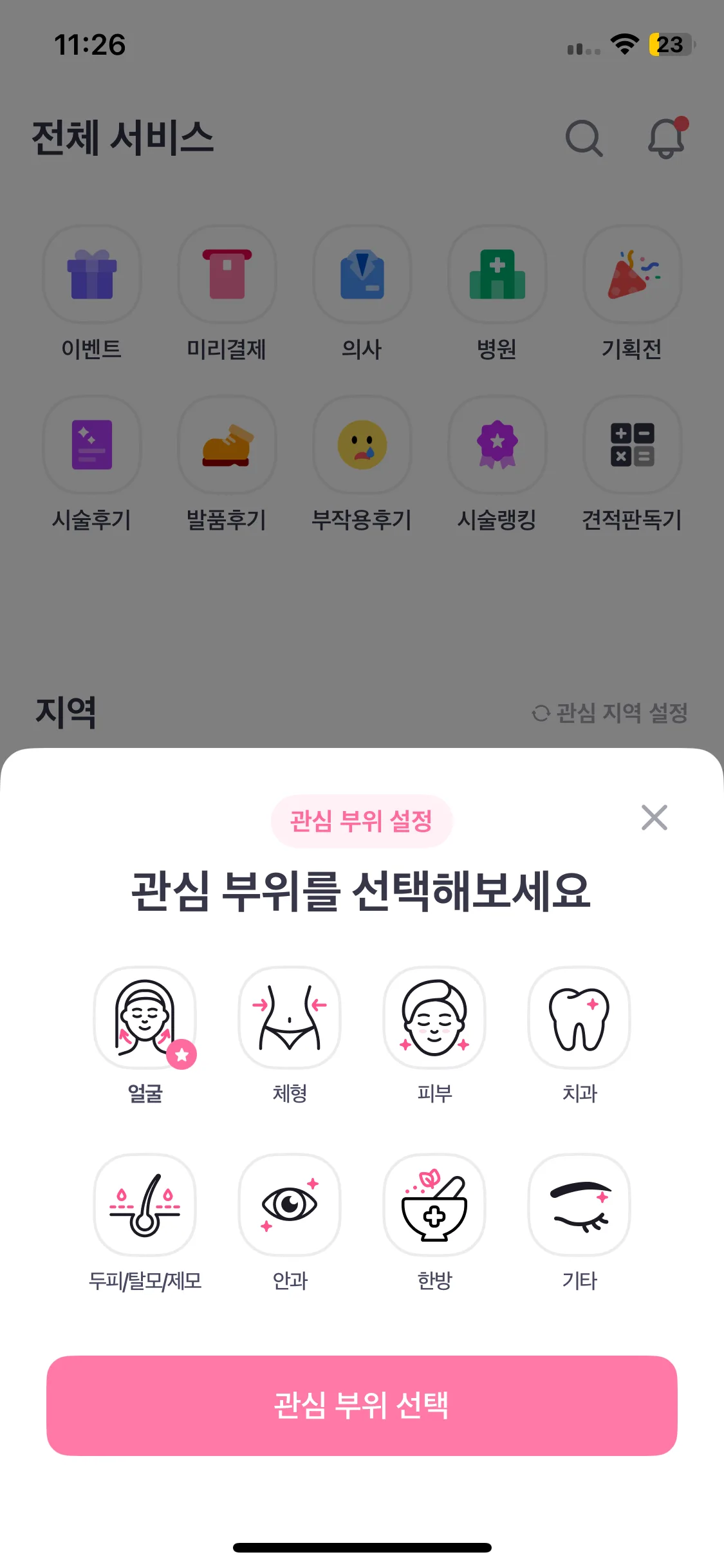This screenshot has width=724, height=1568.
Task: Confirm with 관심 부위 선택 button
Action: 362,1405
